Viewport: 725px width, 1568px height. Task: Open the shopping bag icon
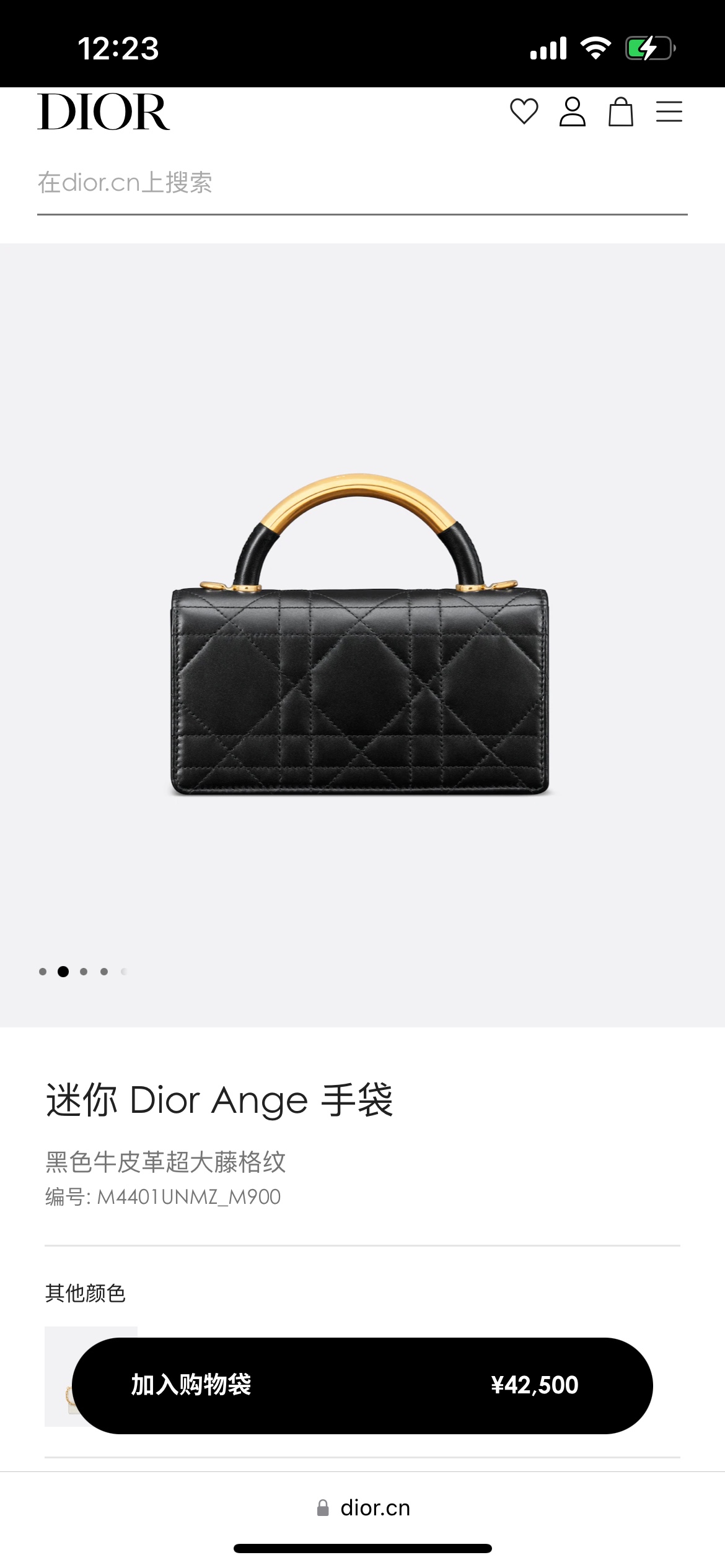tap(620, 112)
